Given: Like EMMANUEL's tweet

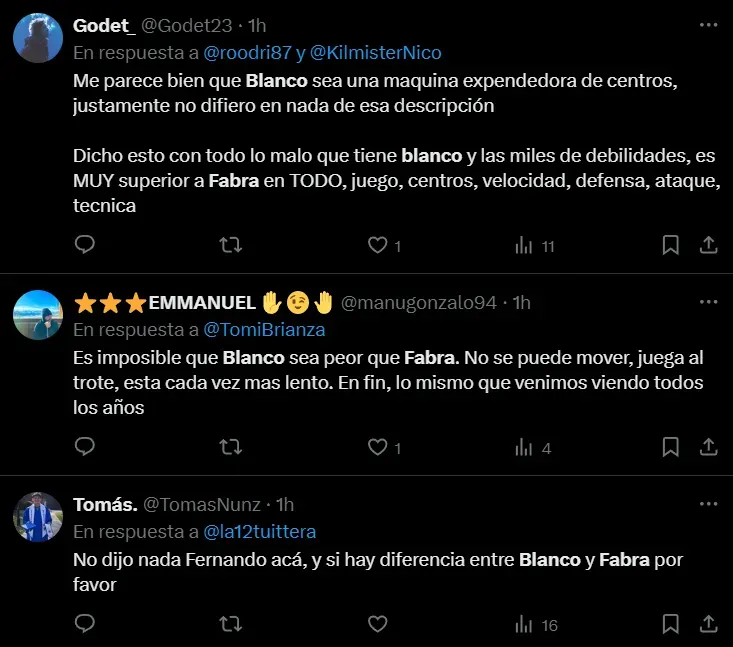Looking at the screenshot, I should tap(377, 447).
